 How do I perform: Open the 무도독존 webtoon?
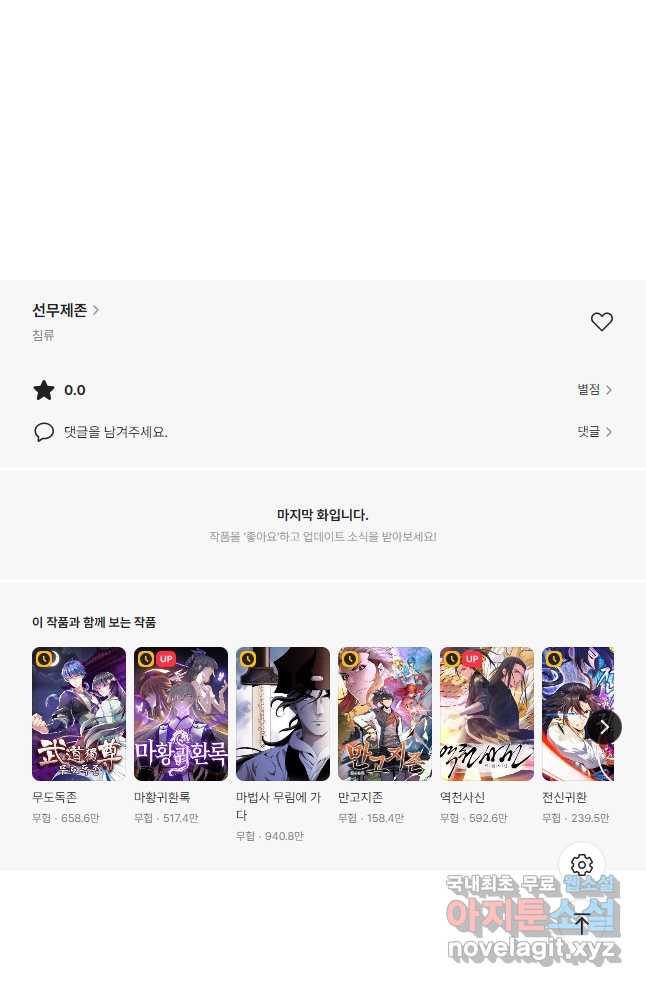click(79, 714)
